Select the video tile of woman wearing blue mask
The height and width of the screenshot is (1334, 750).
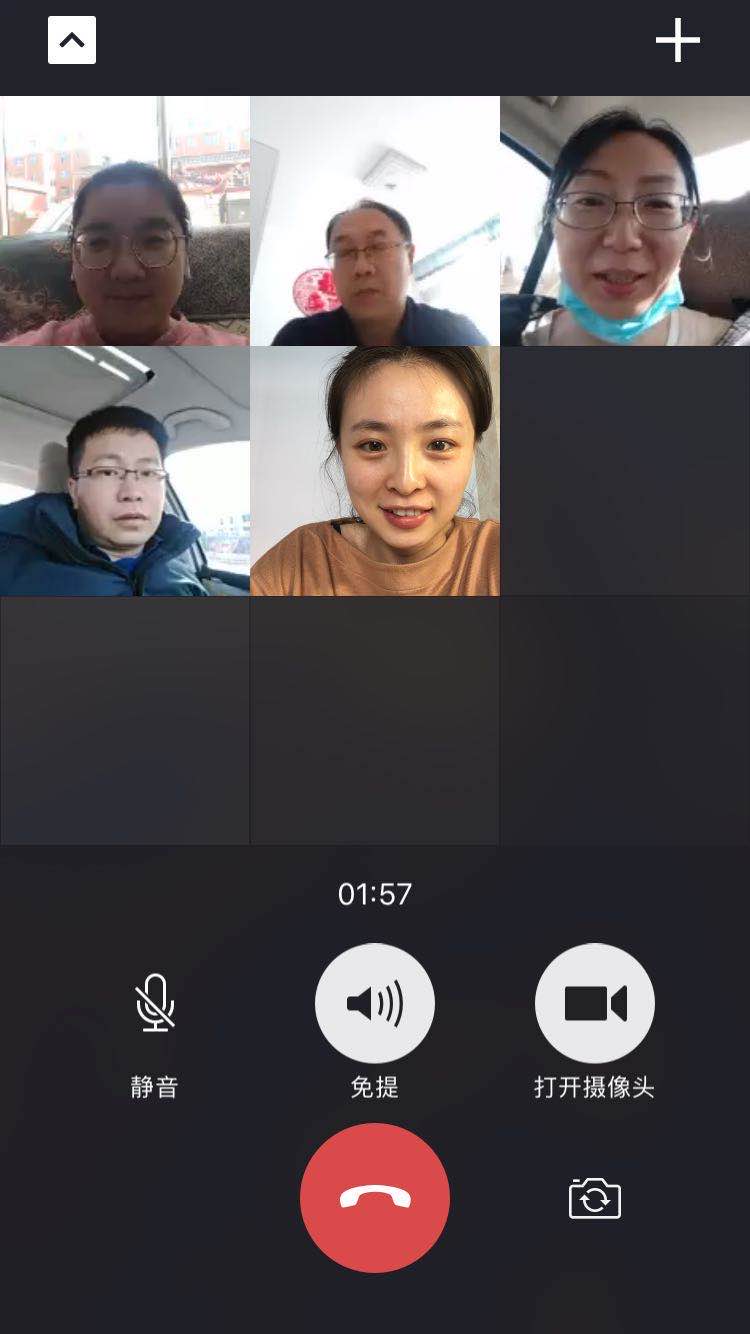click(625, 221)
